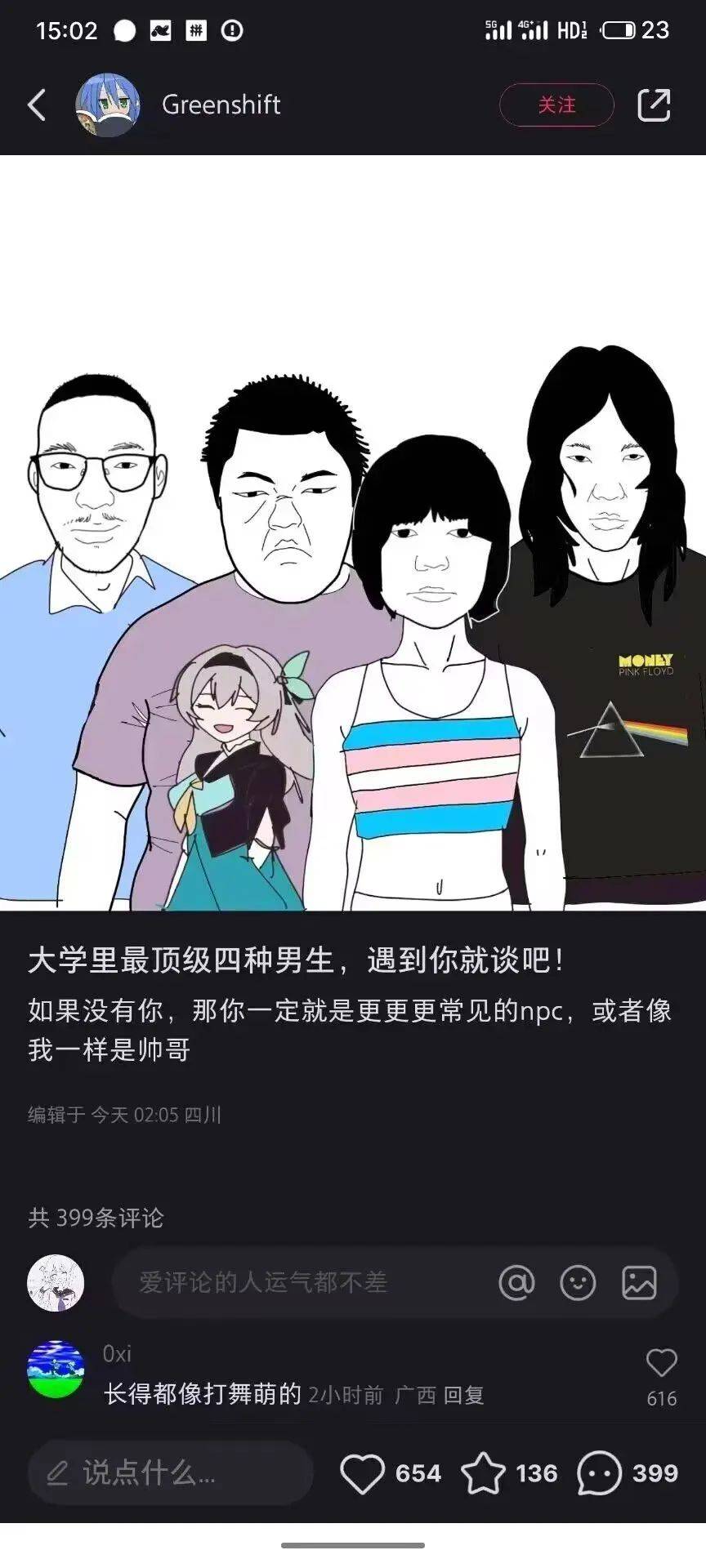Open 0xi's profile avatar
This screenshot has height=1568, width=706.
click(56, 1370)
